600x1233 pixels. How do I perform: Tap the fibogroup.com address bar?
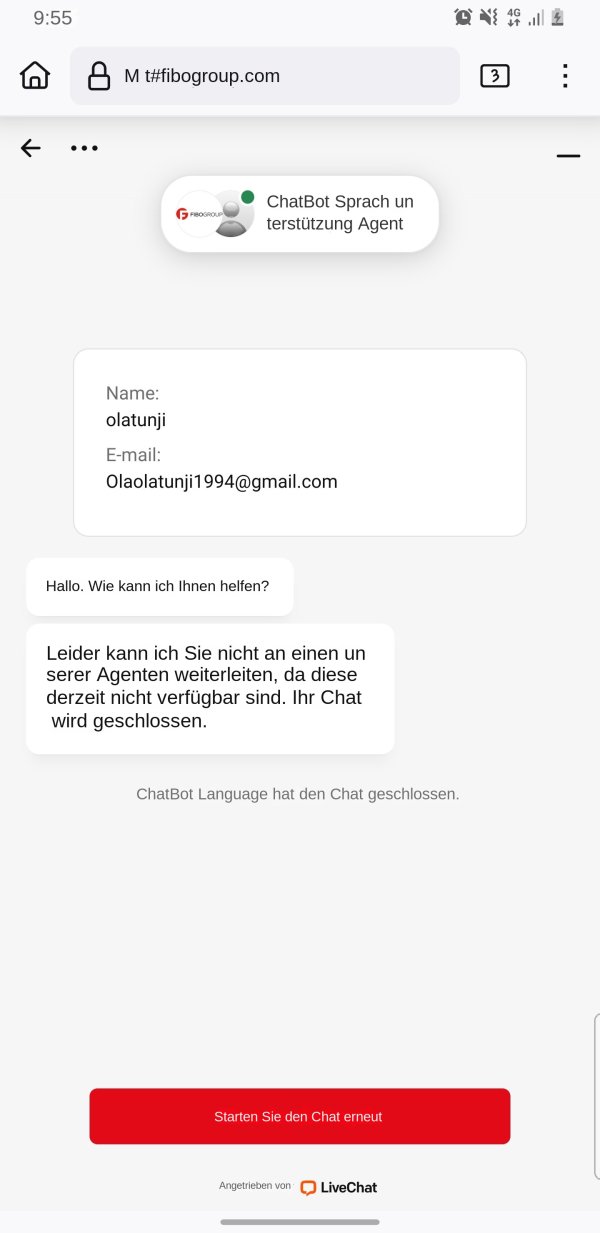point(265,76)
